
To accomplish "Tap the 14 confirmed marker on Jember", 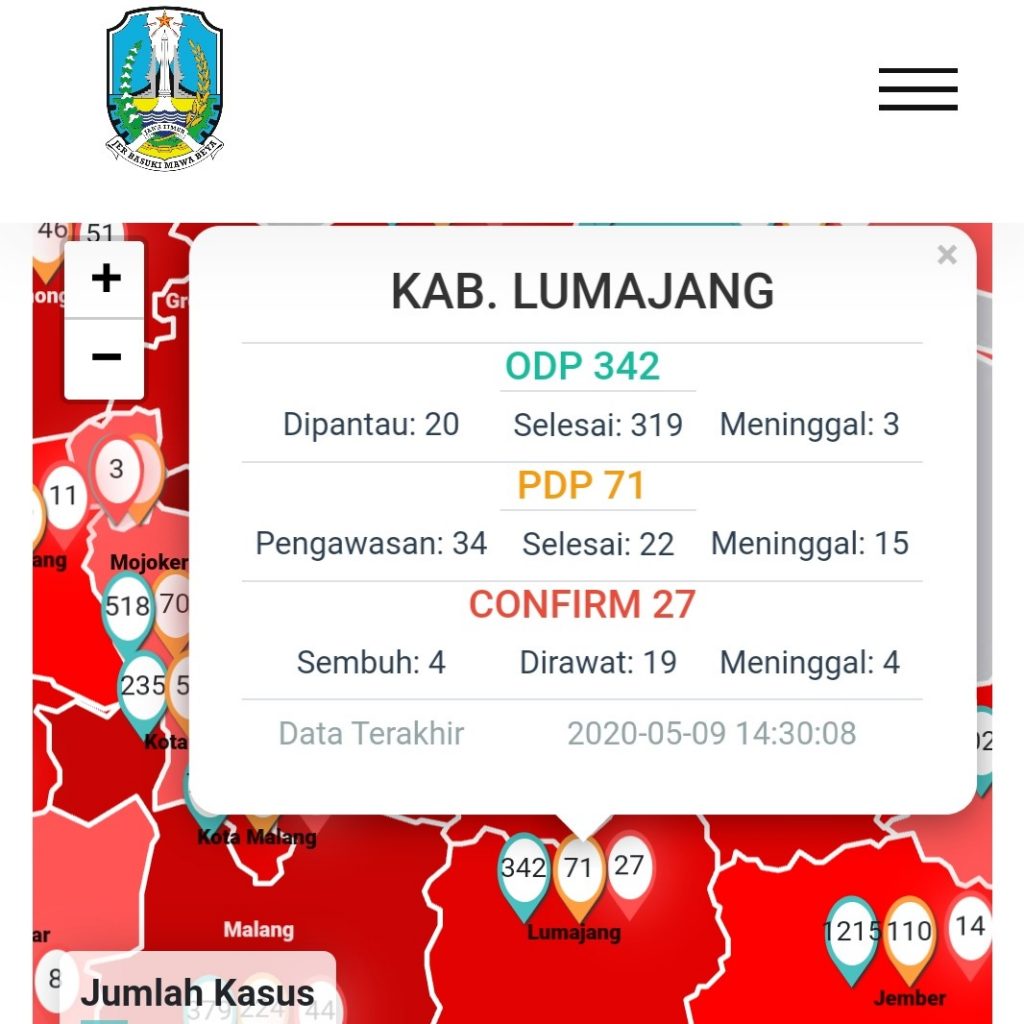I will click(969, 928).
